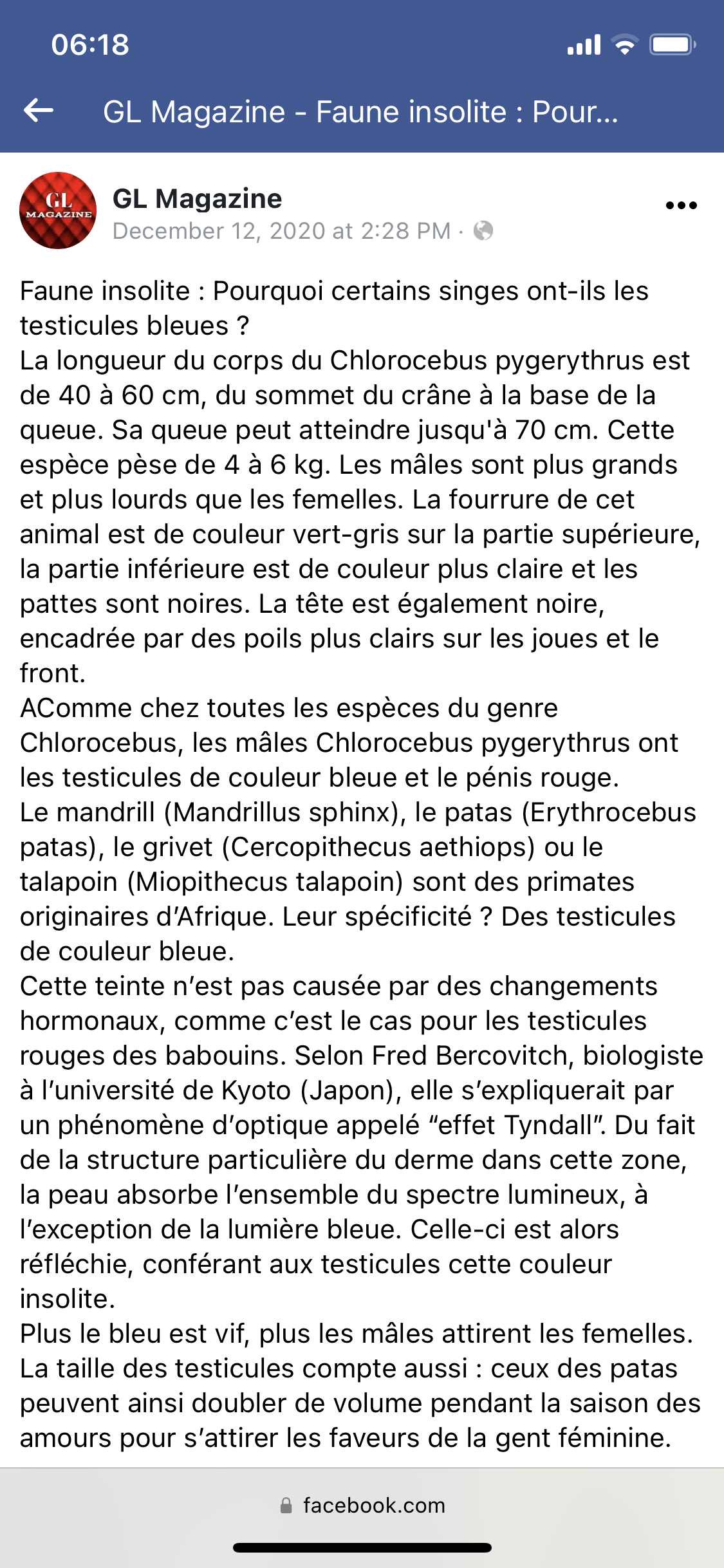The image size is (724, 1568).
Task: Go back using the arrow
Action: click(39, 111)
